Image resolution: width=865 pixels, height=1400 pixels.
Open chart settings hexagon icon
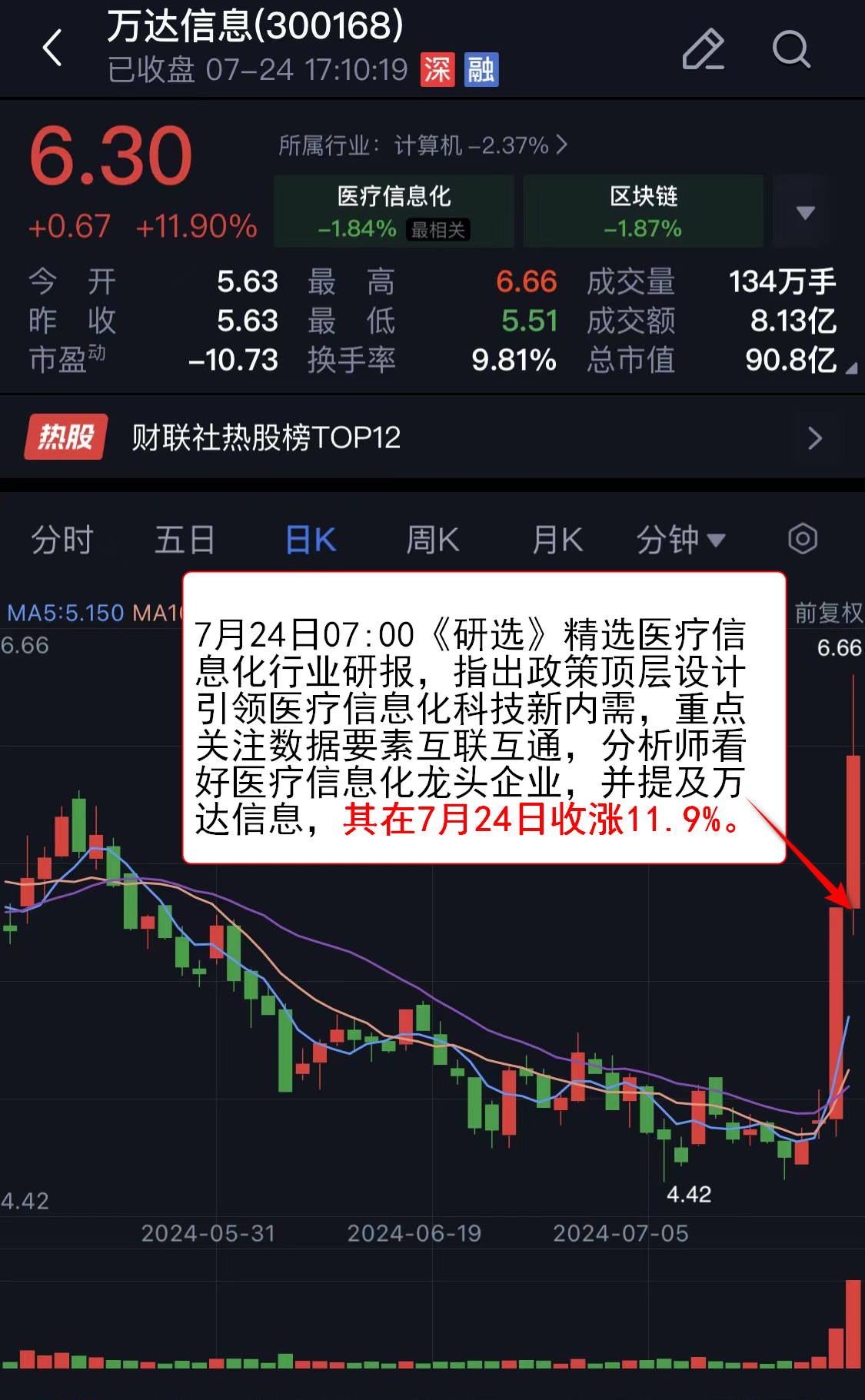click(x=802, y=539)
